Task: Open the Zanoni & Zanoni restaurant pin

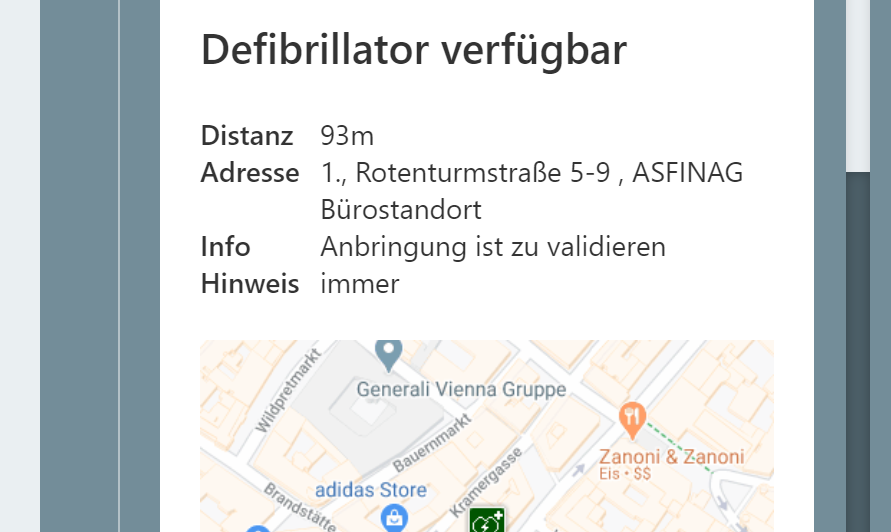Action: [631, 420]
